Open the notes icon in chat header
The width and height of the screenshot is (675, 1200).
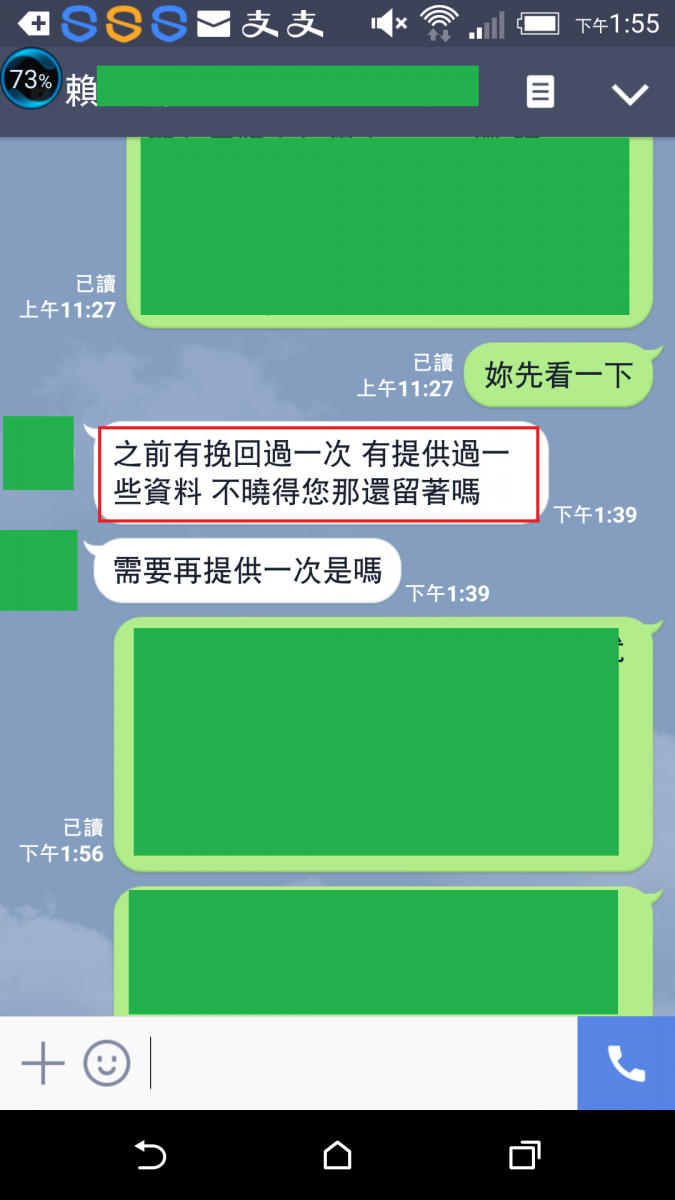[x=540, y=93]
